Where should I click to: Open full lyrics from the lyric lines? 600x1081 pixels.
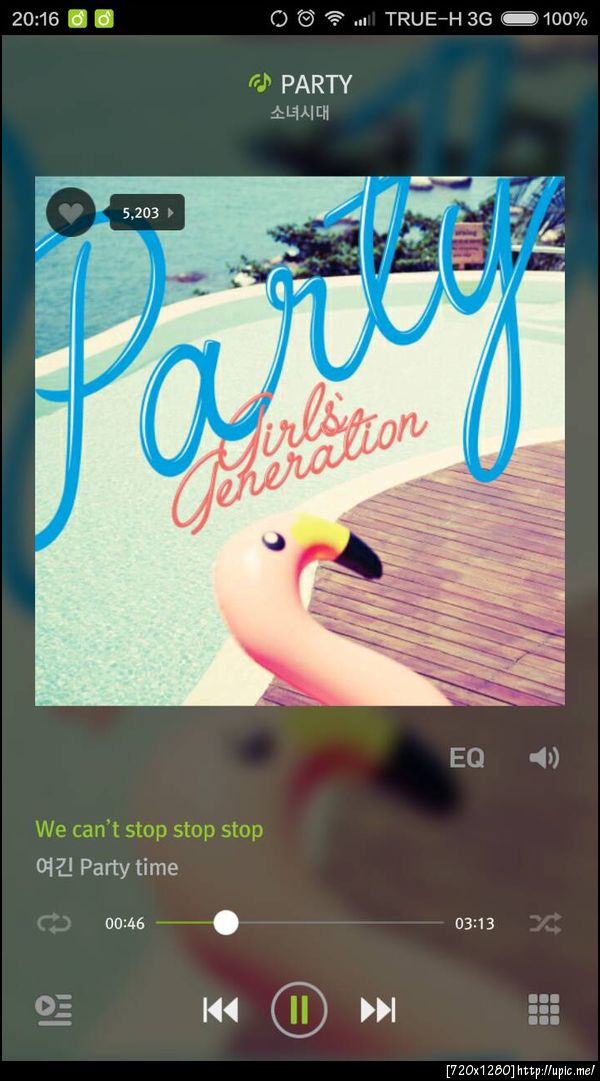coord(150,848)
